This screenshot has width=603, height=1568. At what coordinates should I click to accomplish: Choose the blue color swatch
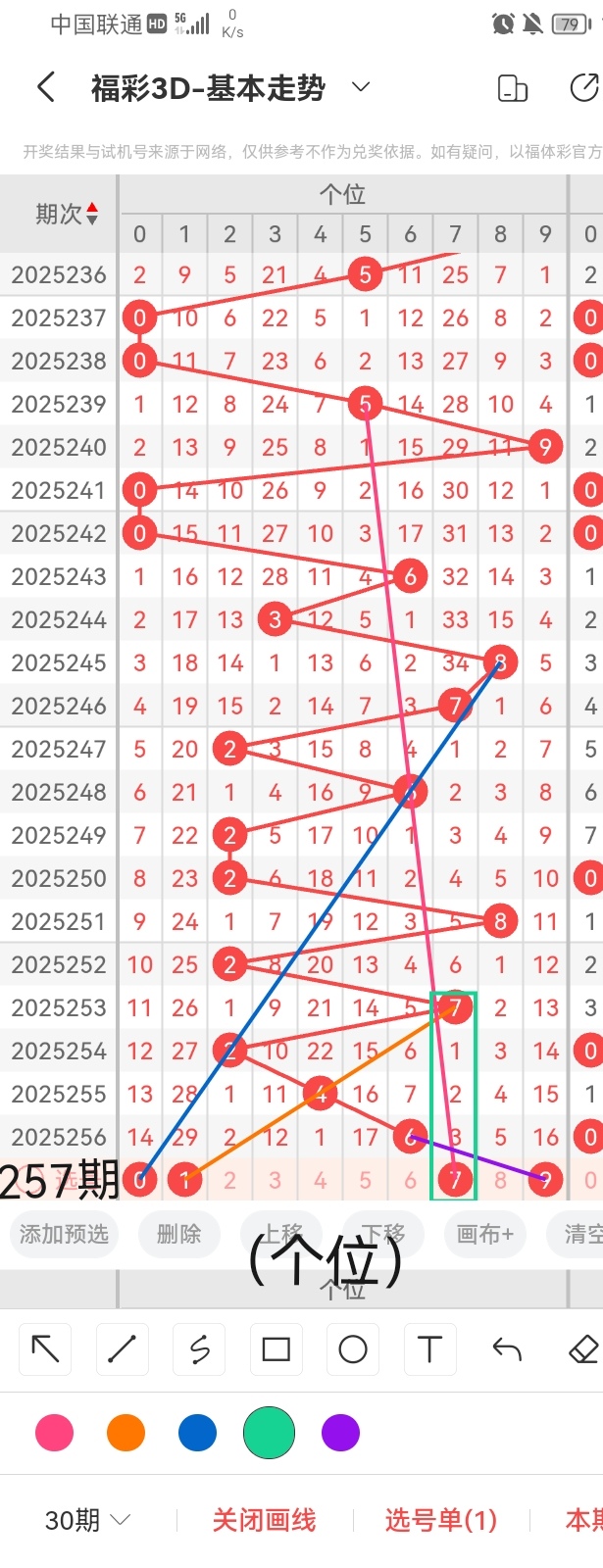(197, 1433)
